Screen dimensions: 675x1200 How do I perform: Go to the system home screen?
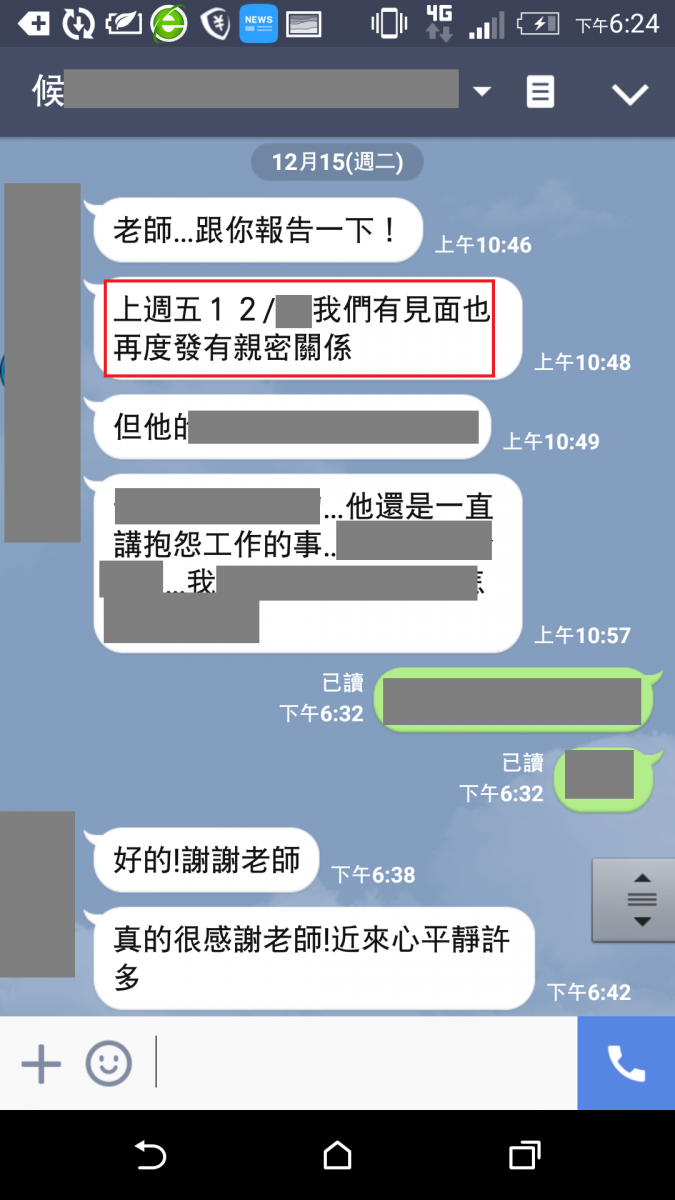[x=338, y=1156]
